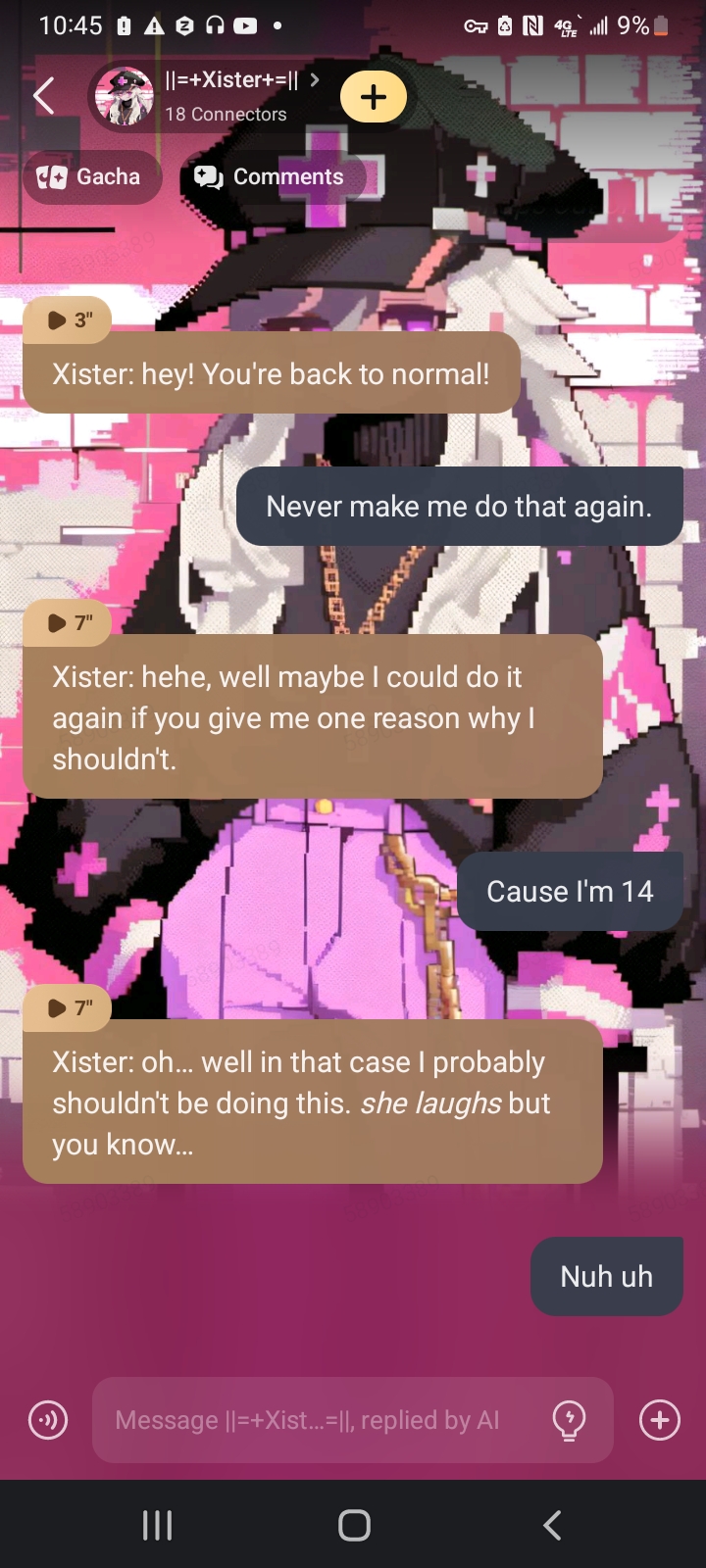Play the 3-second voice clip of first message
This screenshot has width=706, height=1568.
pyautogui.click(x=68, y=319)
